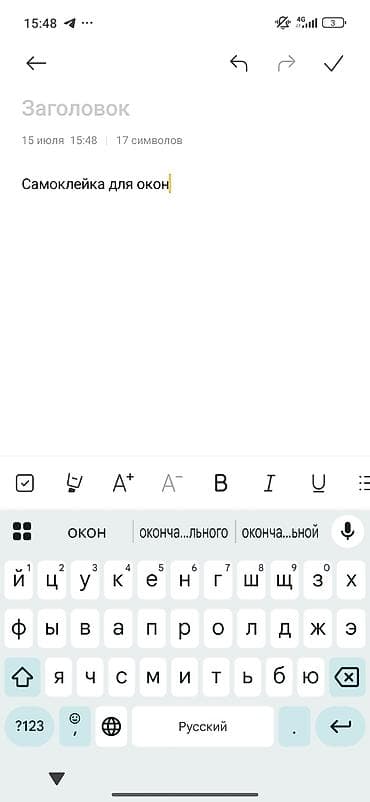The width and height of the screenshot is (370, 802).
Task: Start voice input with the microphone
Action: tap(347, 531)
